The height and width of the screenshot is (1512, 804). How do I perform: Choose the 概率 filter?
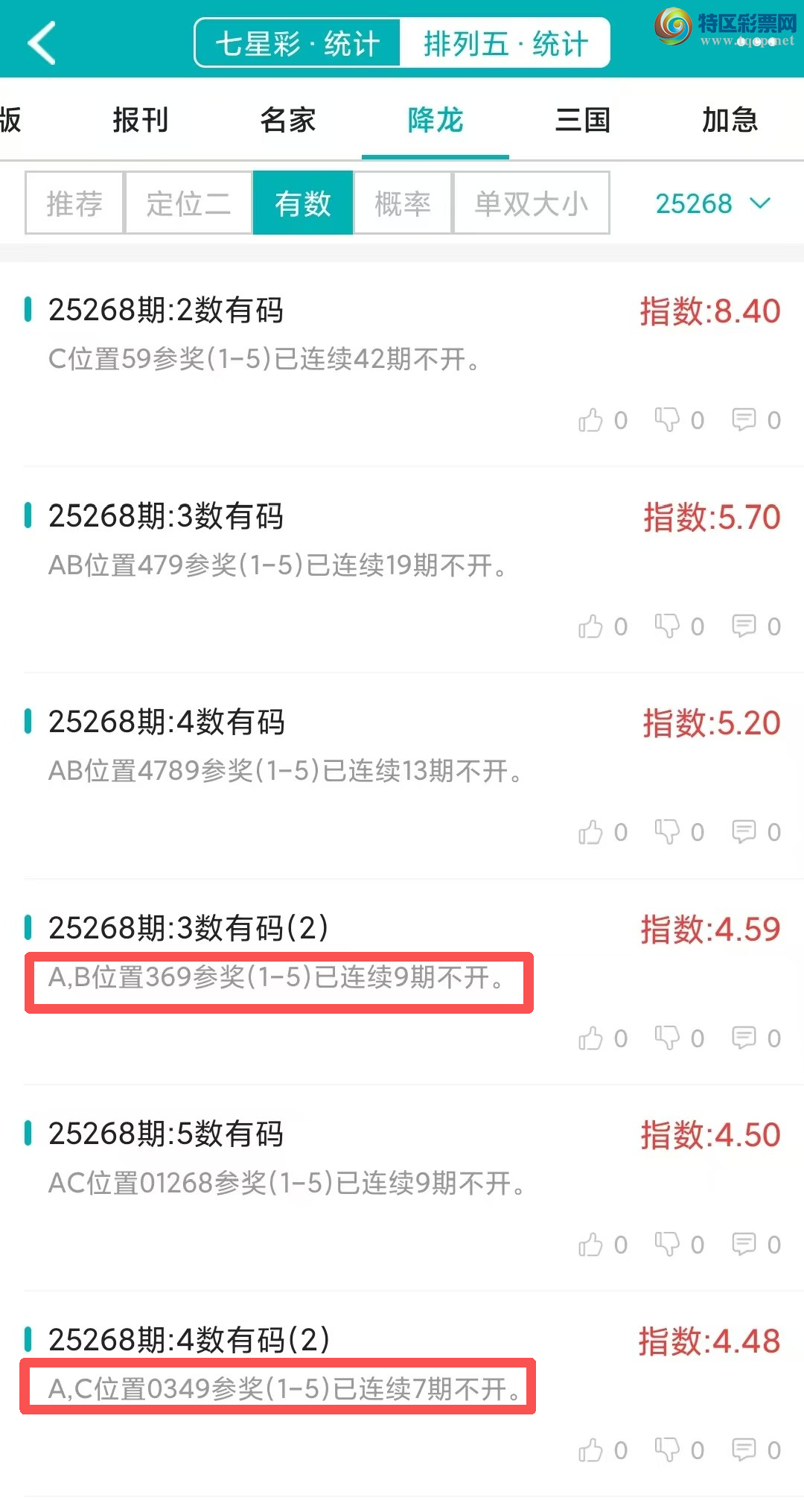coord(403,203)
